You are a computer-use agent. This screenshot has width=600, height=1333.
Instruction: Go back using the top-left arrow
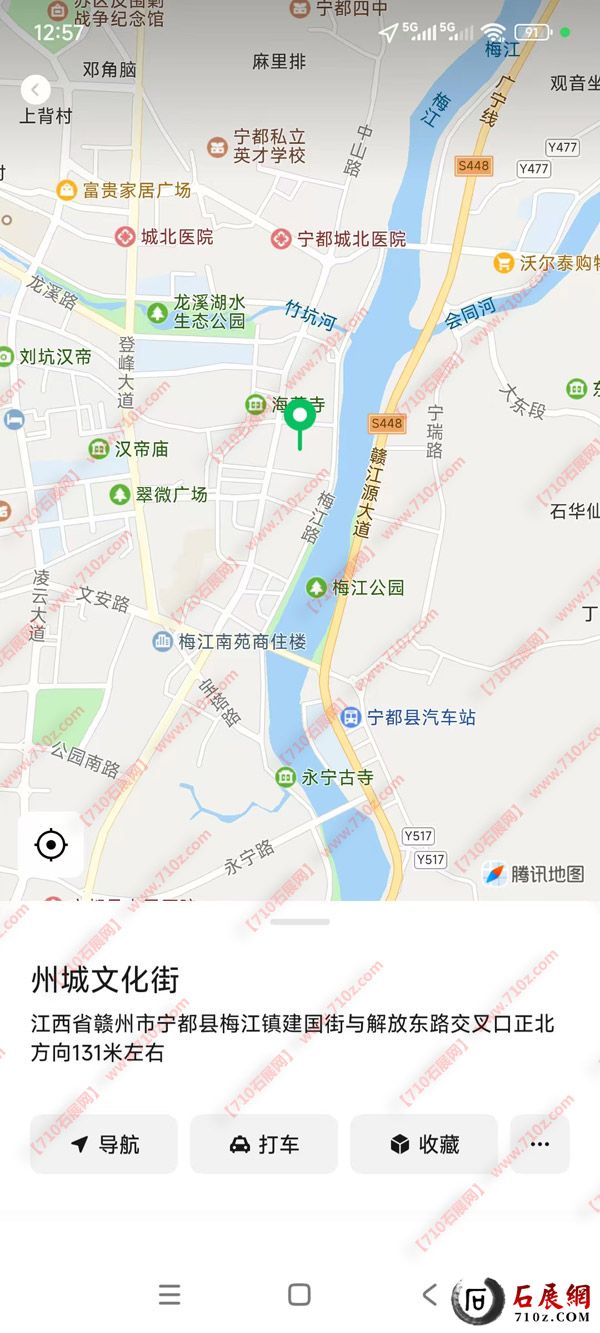click(x=35, y=90)
